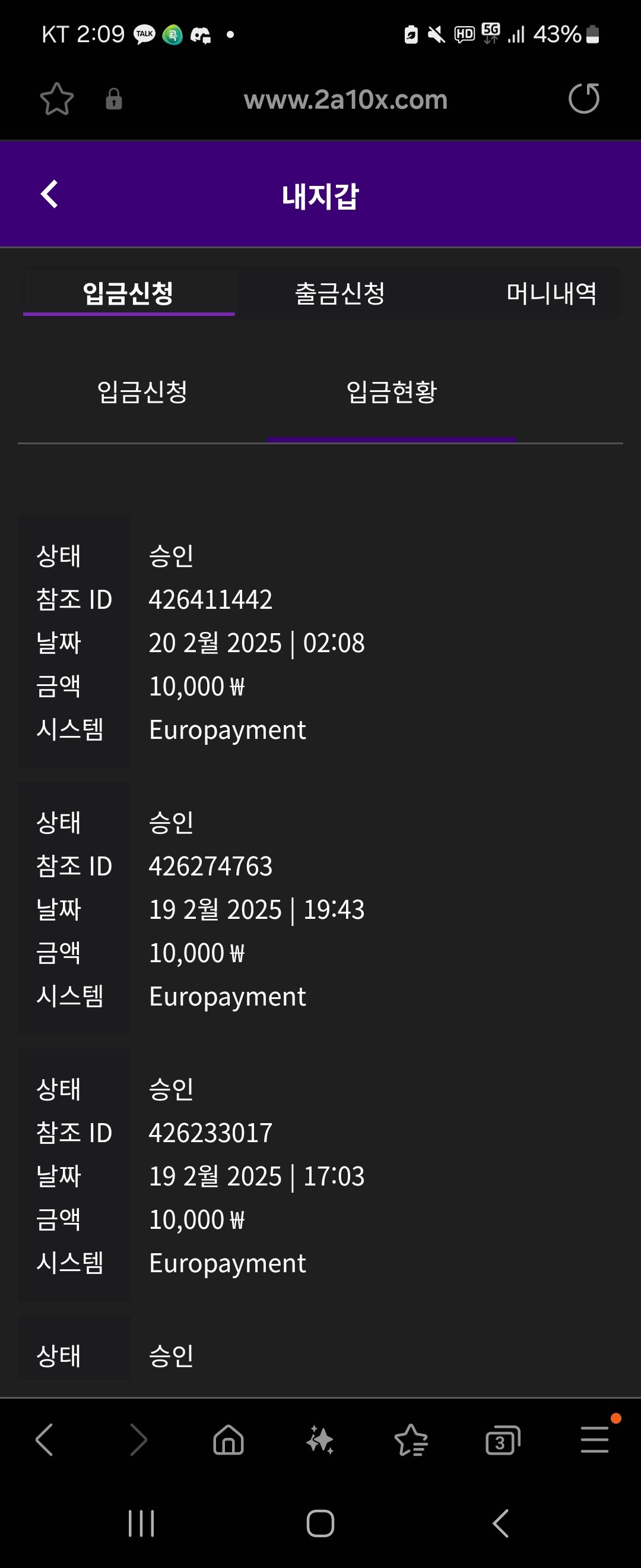Open the browser hamburger menu
The image size is (641, 1568).
594,1440
